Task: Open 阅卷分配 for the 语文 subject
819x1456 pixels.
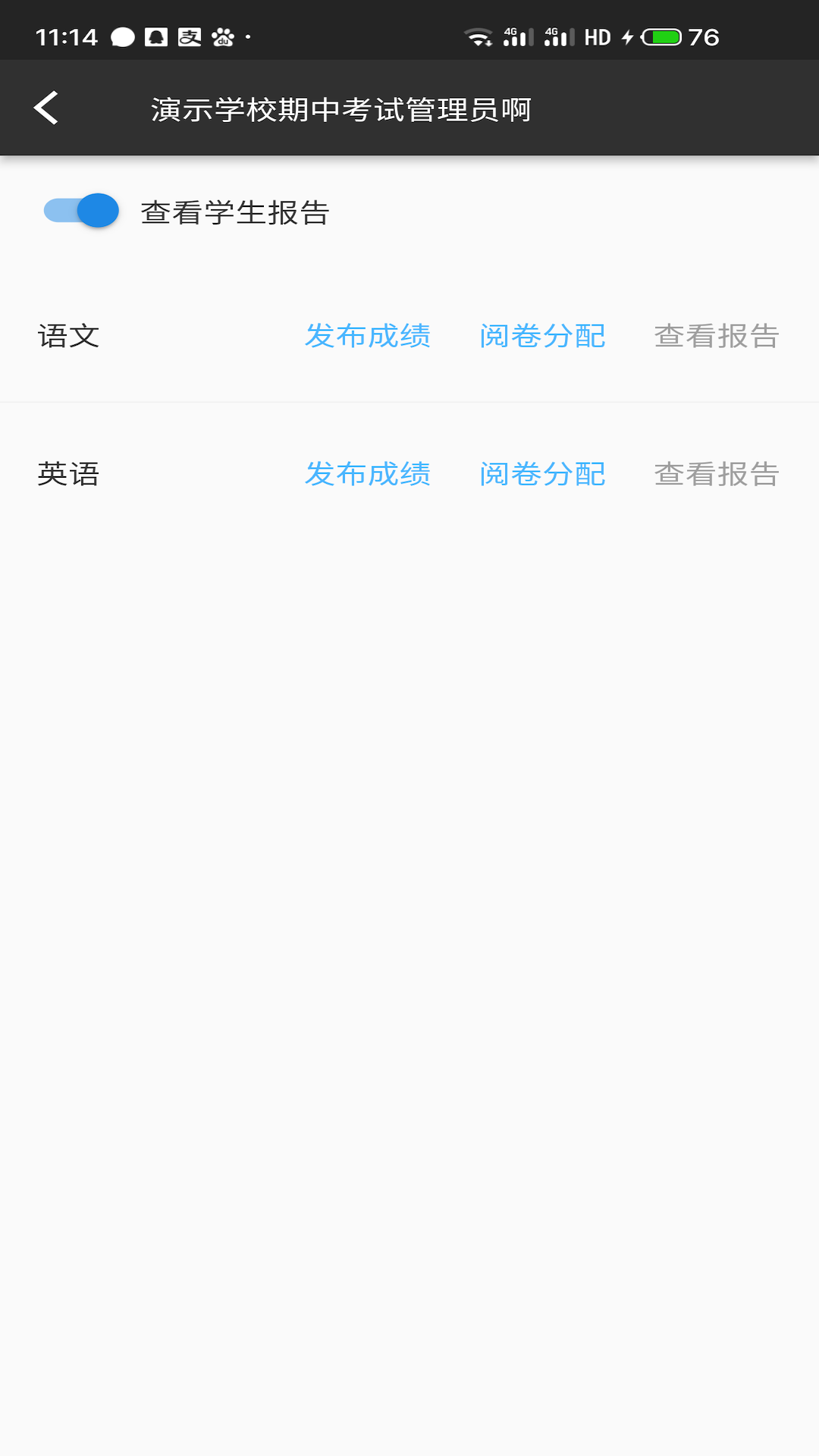Action: point(543,337)
